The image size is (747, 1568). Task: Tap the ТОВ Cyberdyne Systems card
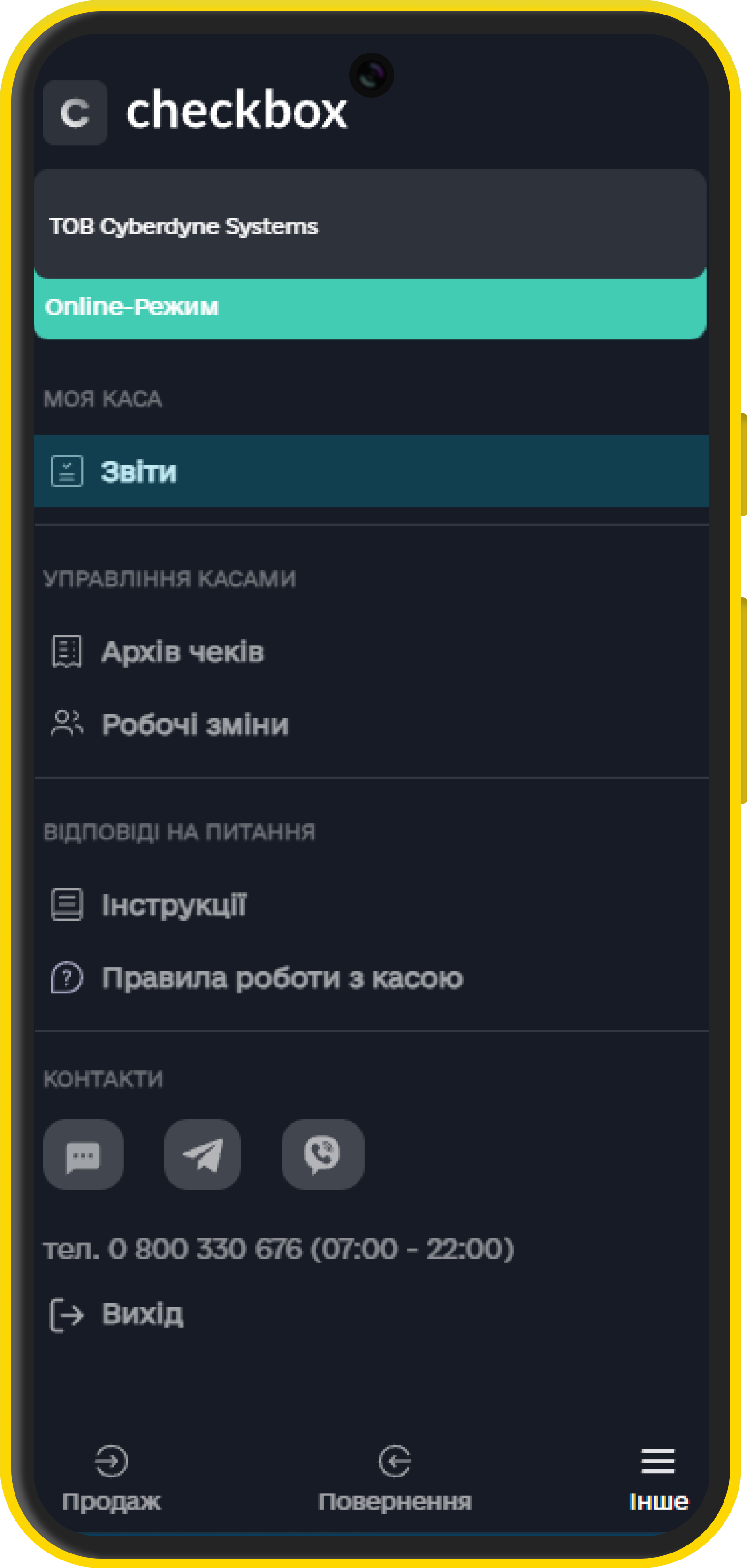pos(370,225)
